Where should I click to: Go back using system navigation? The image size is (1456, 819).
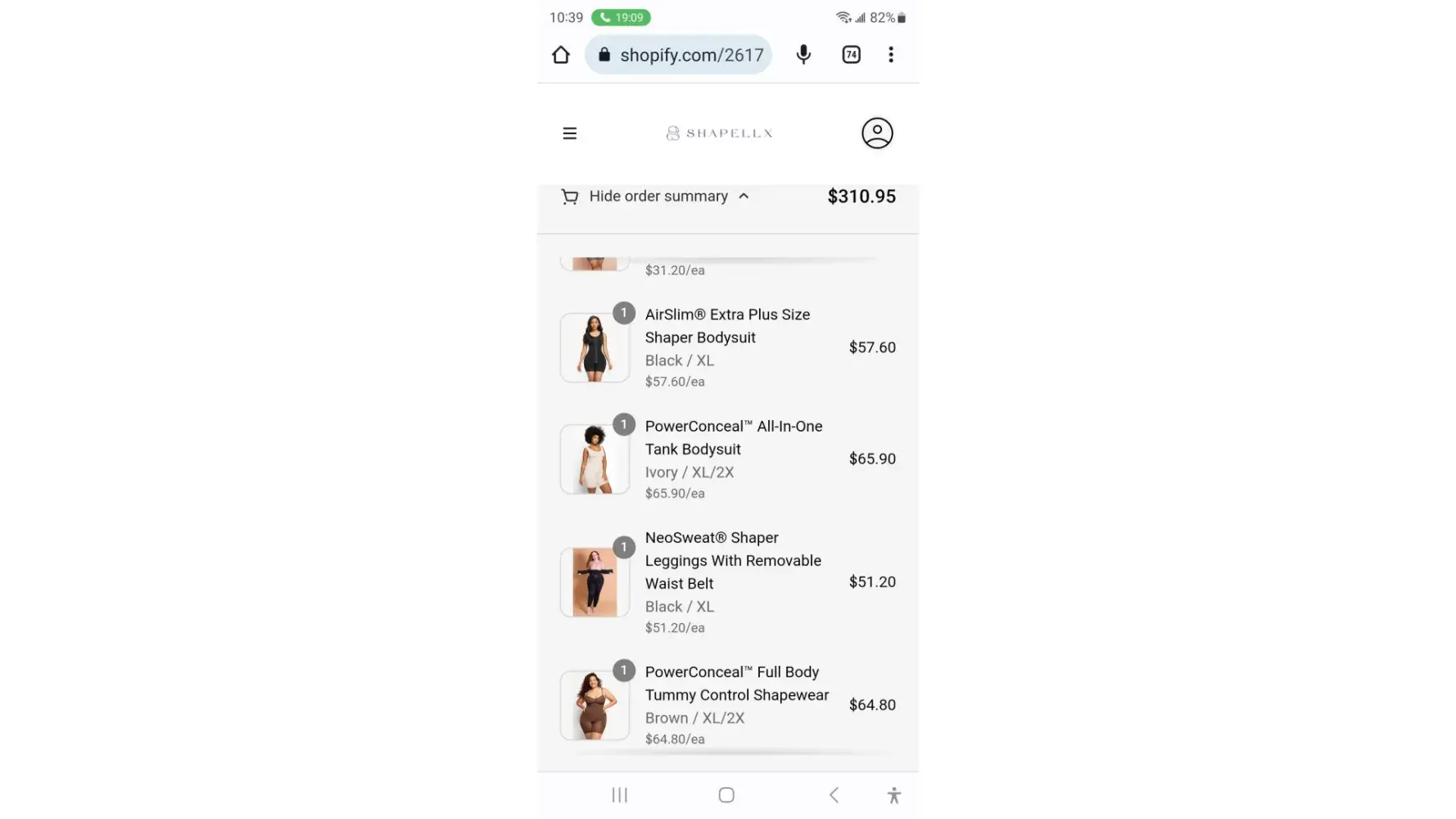834,795
